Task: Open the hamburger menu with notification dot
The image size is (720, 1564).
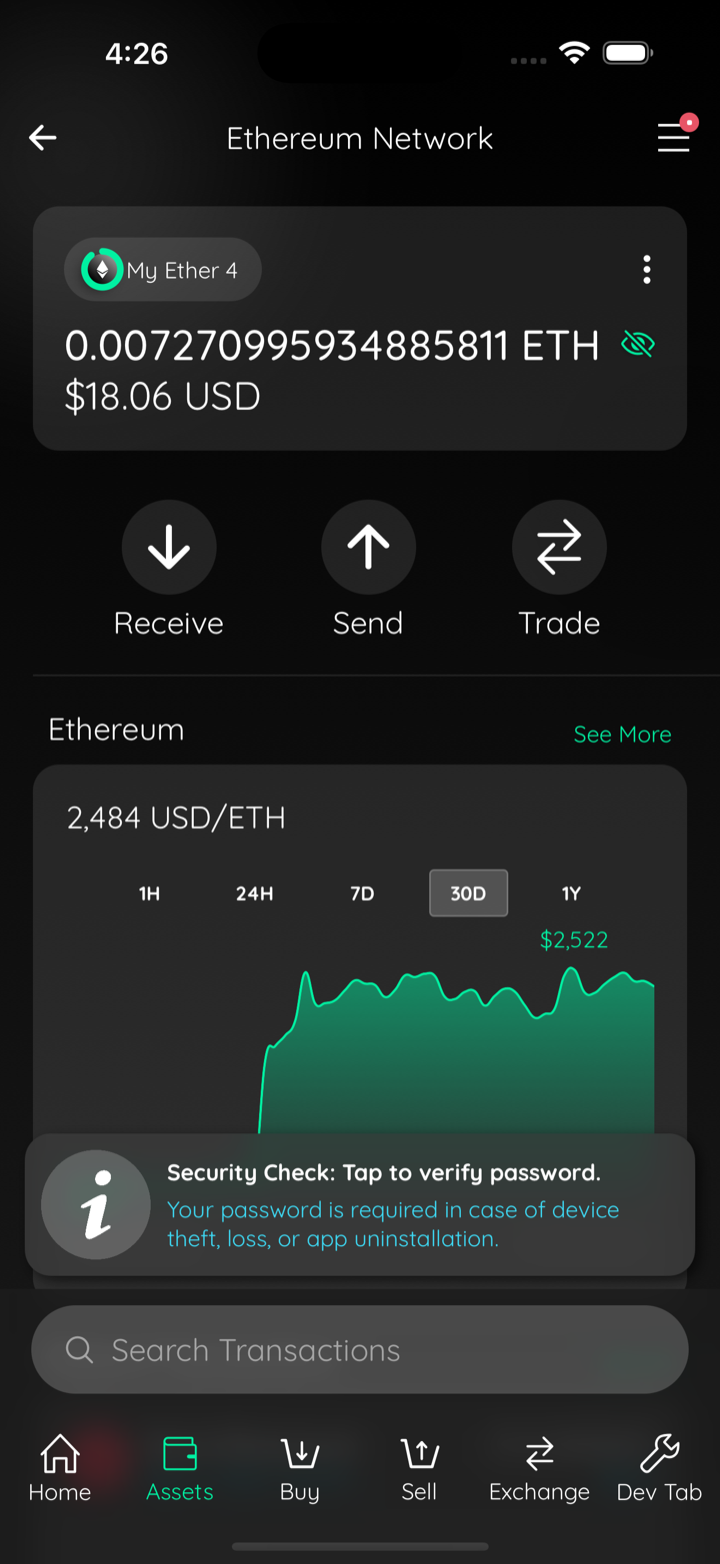Action: (x=675, y=136)
